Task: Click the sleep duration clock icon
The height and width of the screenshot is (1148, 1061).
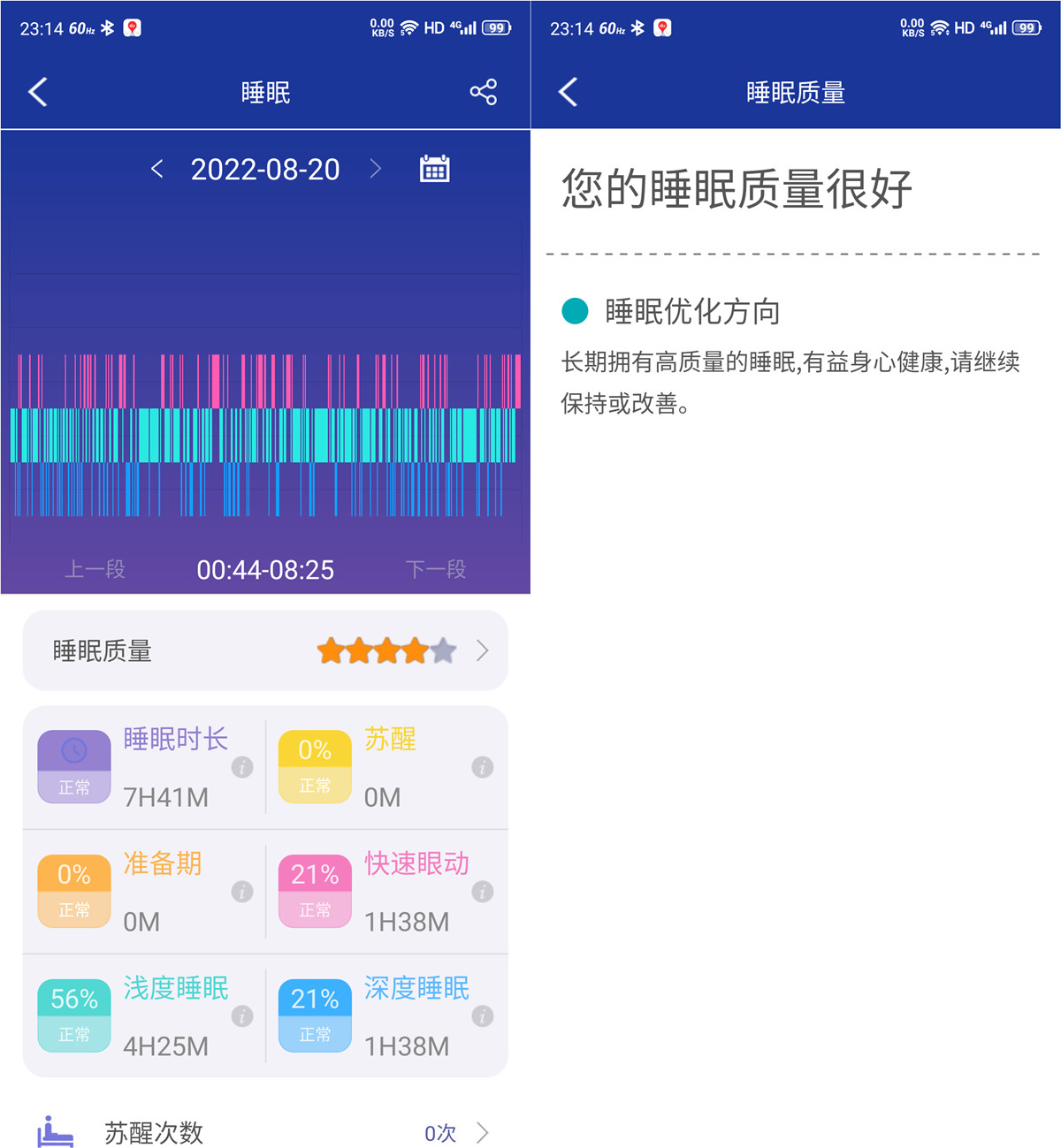Action: [x=73, y=751]
